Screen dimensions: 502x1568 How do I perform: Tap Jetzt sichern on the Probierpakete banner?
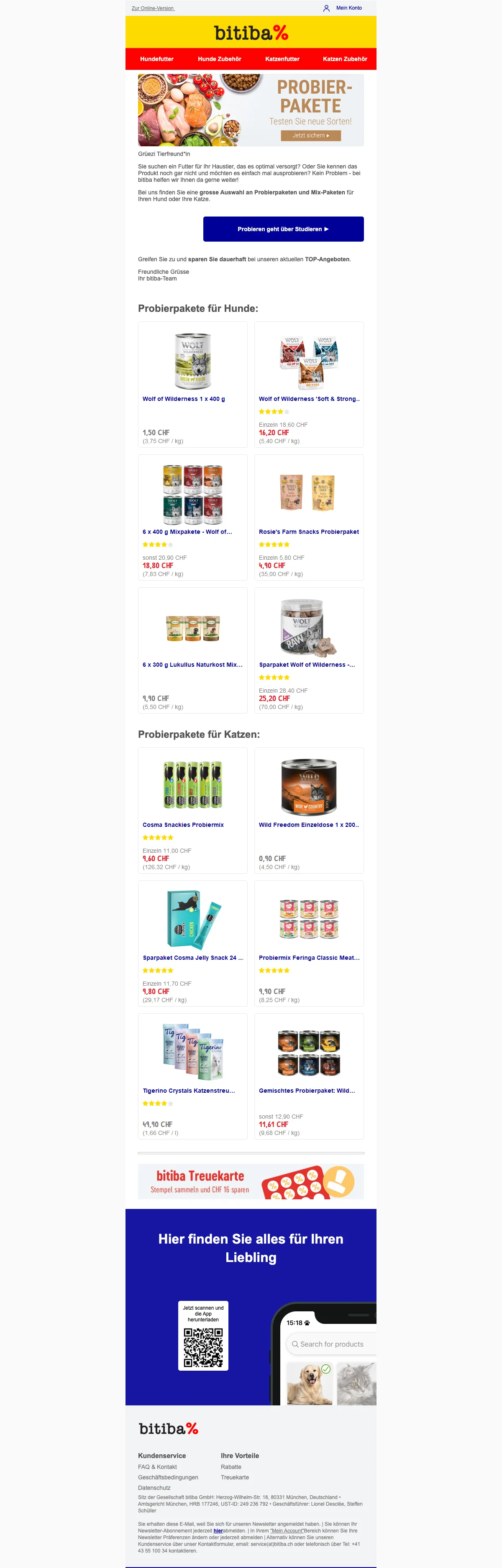click(311, 136)
